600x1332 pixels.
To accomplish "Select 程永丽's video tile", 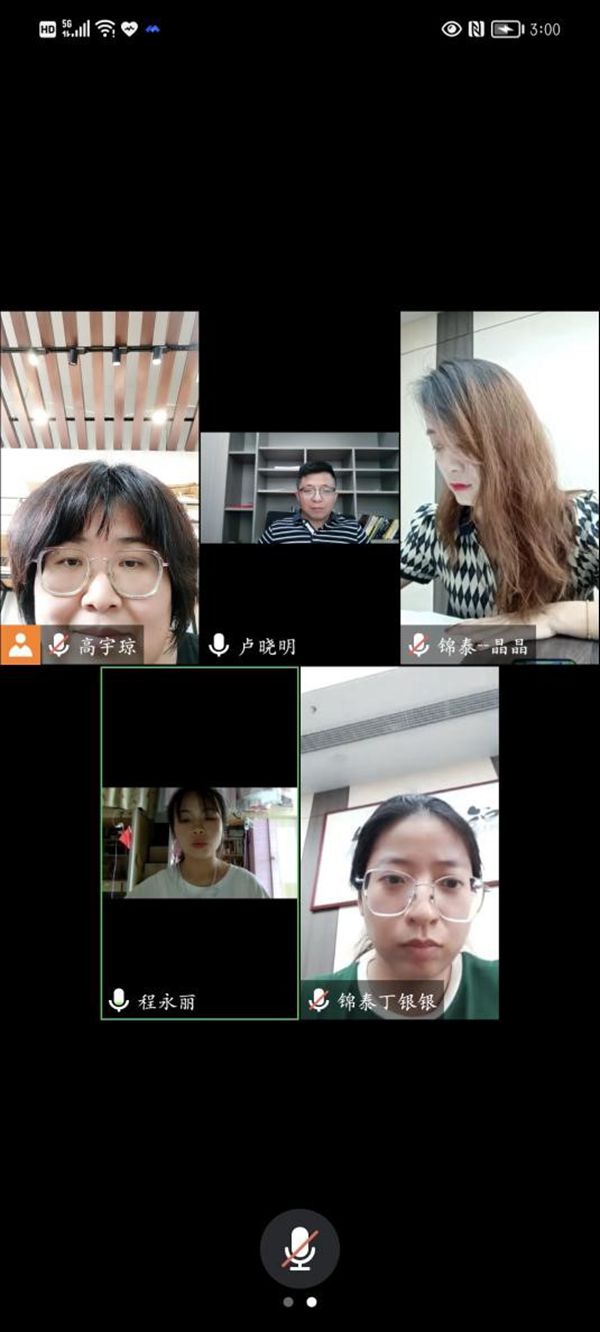I will [199, 842].
